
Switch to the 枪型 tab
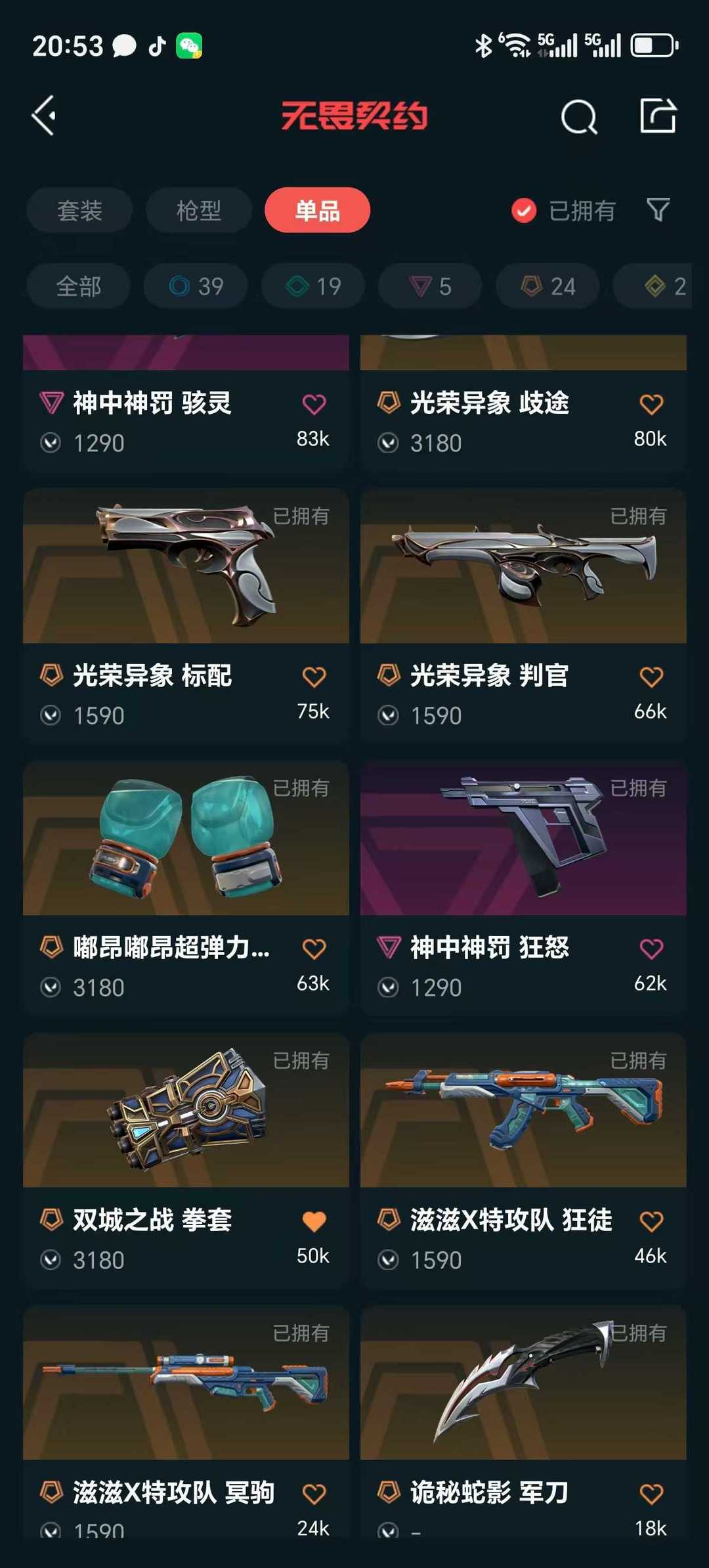pos(199,210)
